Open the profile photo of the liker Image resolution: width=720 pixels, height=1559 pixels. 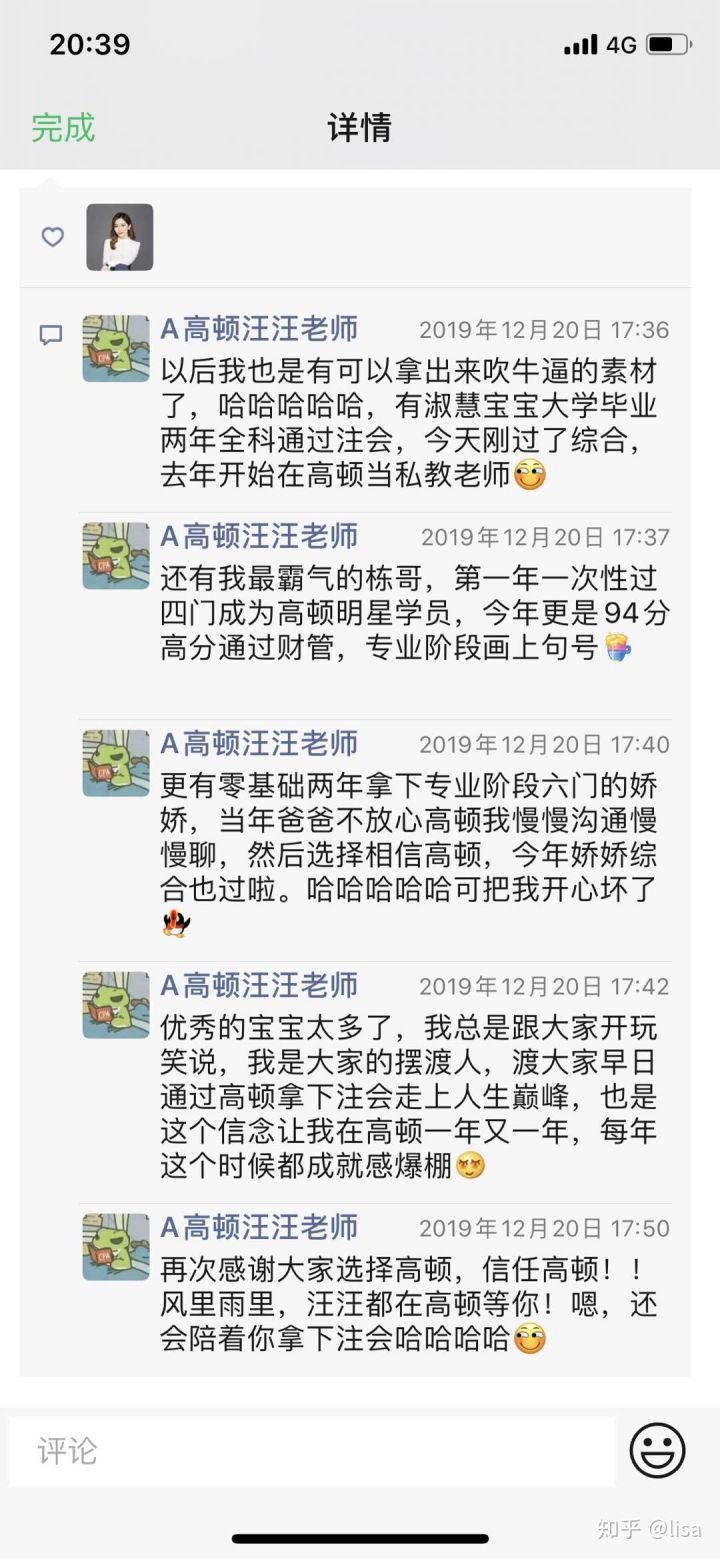coord(120,237)
